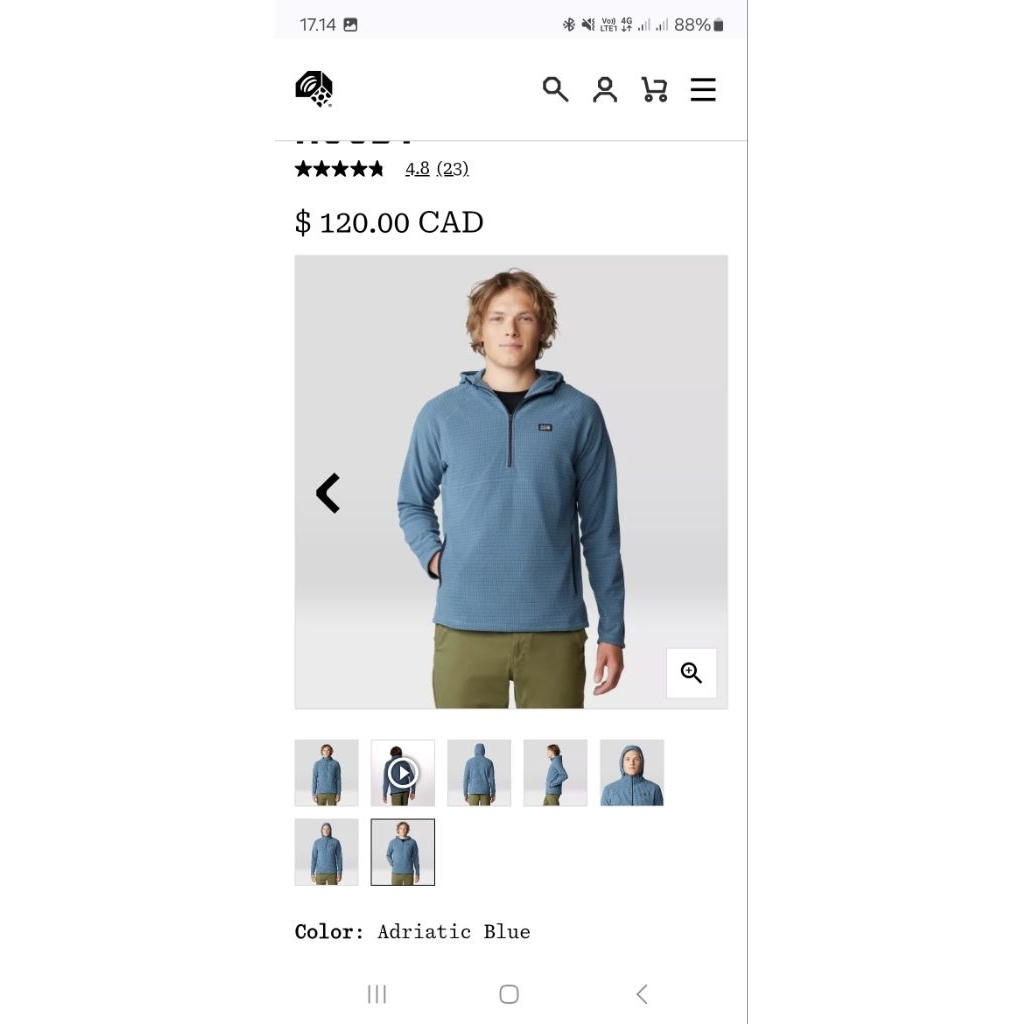Show the previous product image

pos(328,493)
